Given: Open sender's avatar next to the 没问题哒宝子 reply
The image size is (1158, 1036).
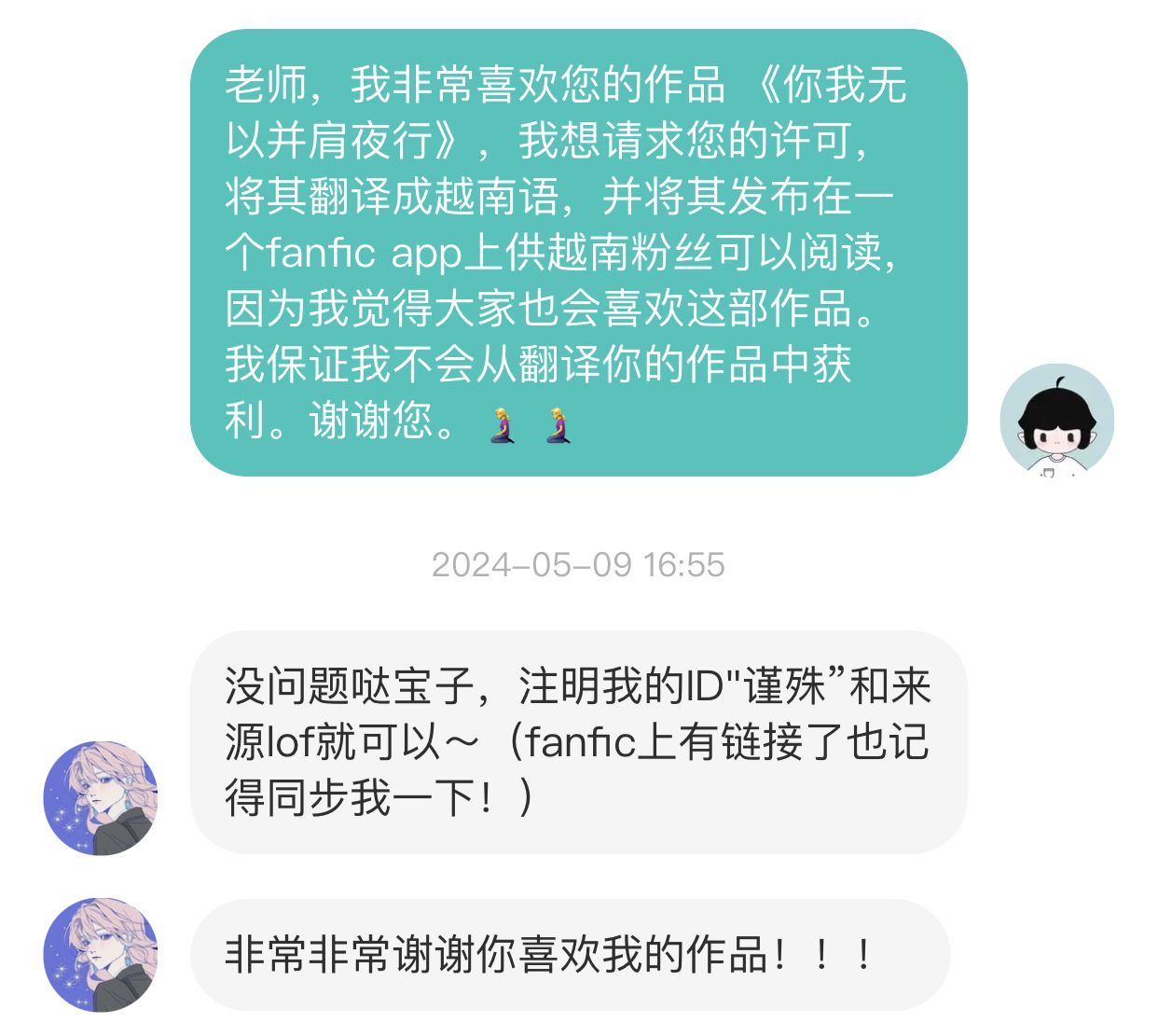Looking at the screenshot, I should (101, 797).
